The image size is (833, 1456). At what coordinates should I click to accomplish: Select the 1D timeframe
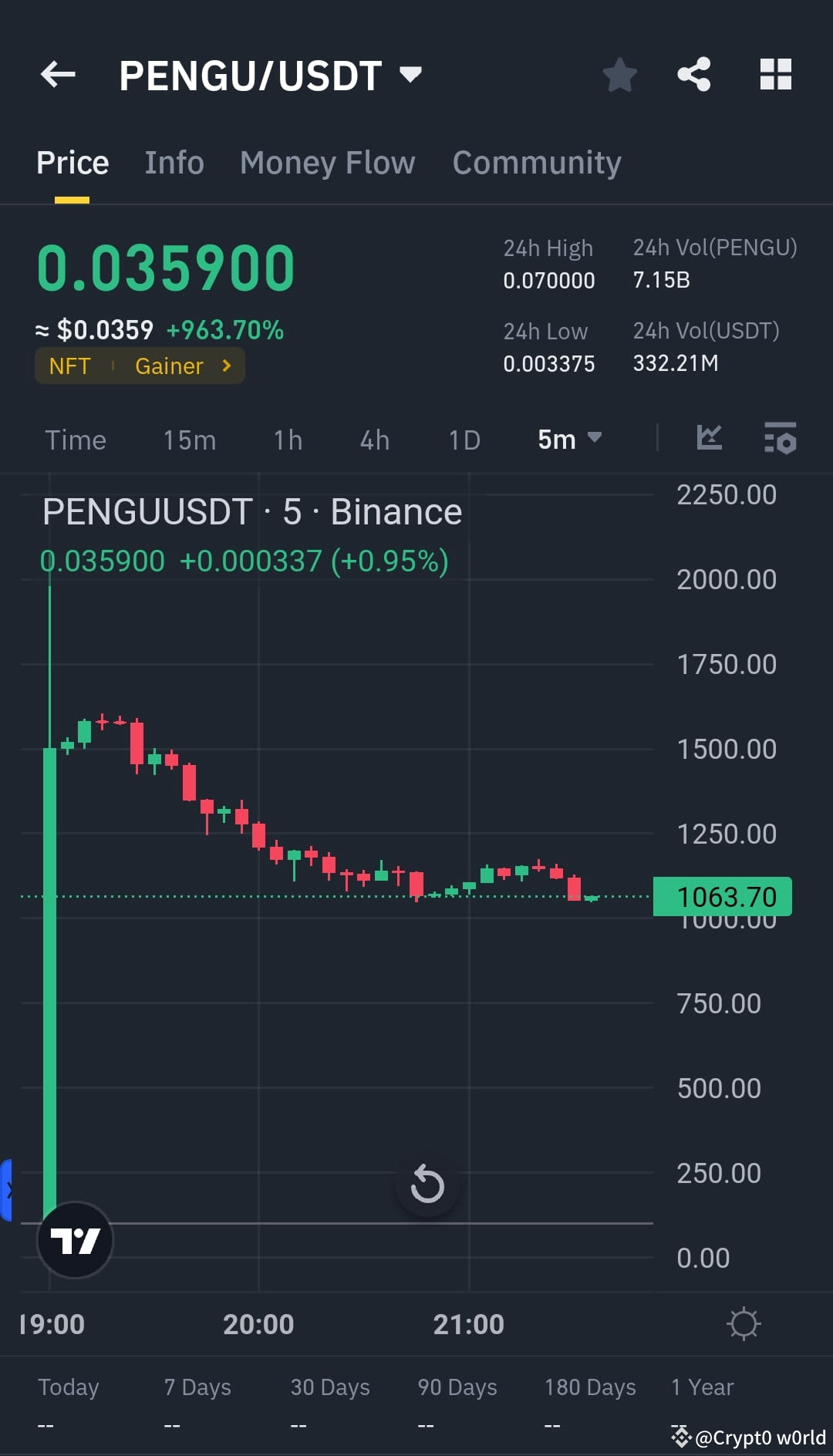[x=464, y=440]
